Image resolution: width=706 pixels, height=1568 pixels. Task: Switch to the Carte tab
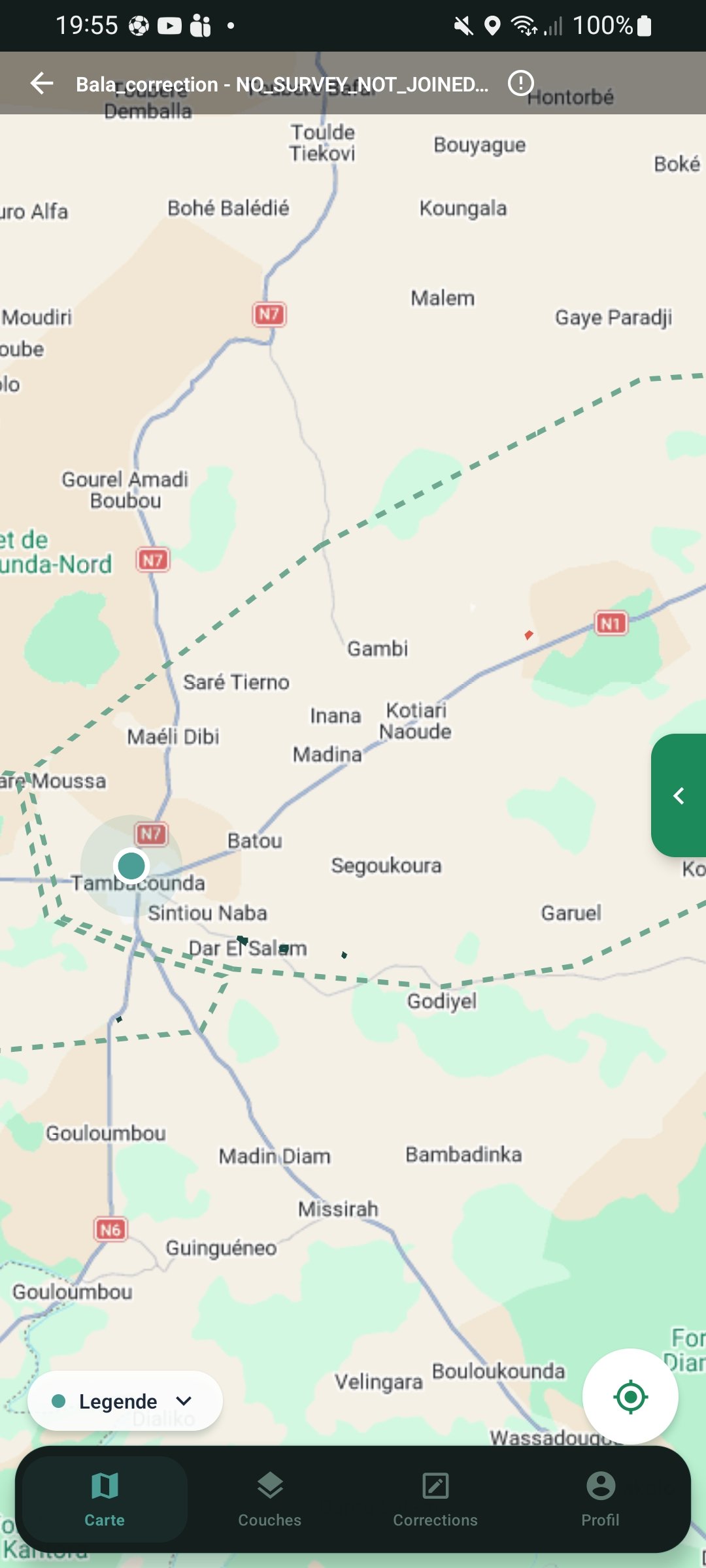click(x=105, y=1499)
